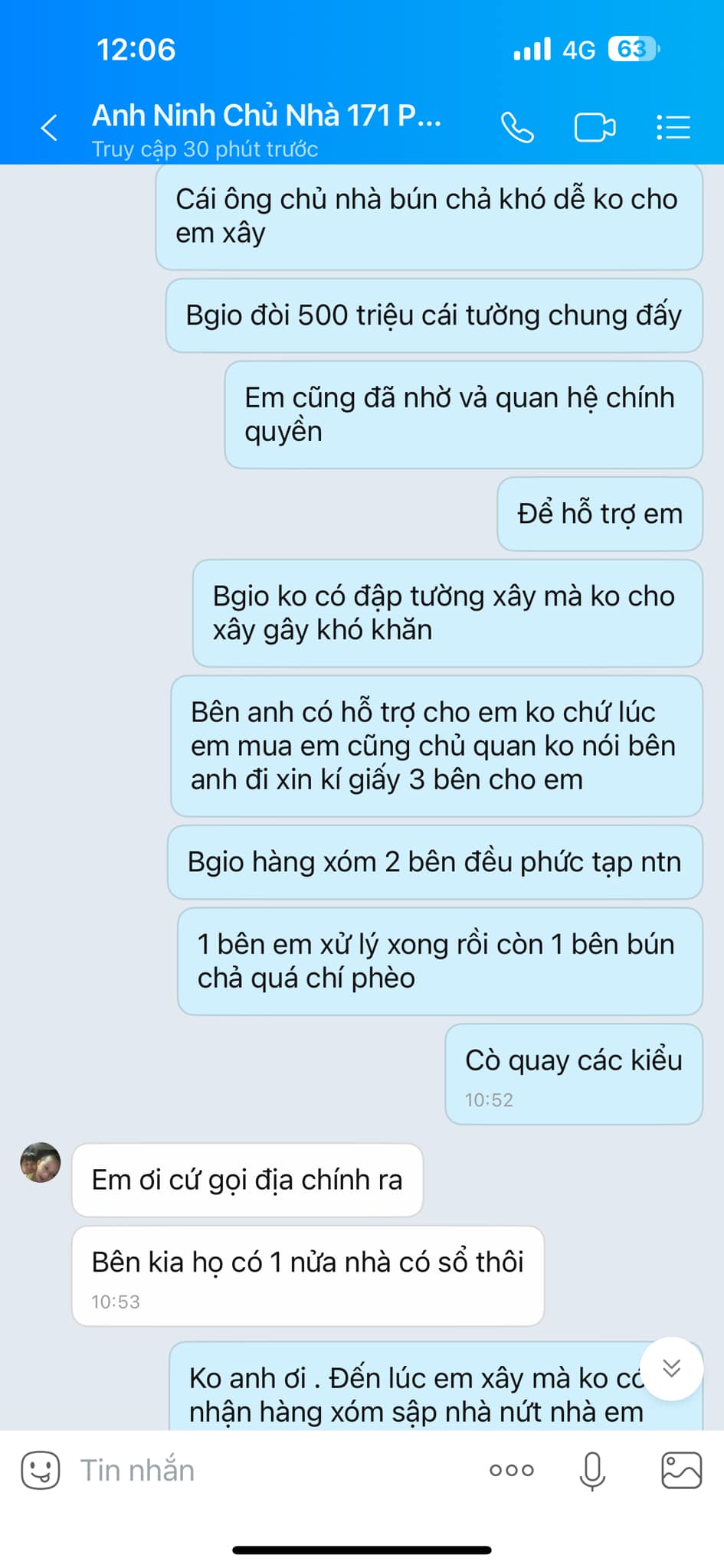Open the photo gallery attachment
Screen dimensions: 724x1568
coord(680,1468)
